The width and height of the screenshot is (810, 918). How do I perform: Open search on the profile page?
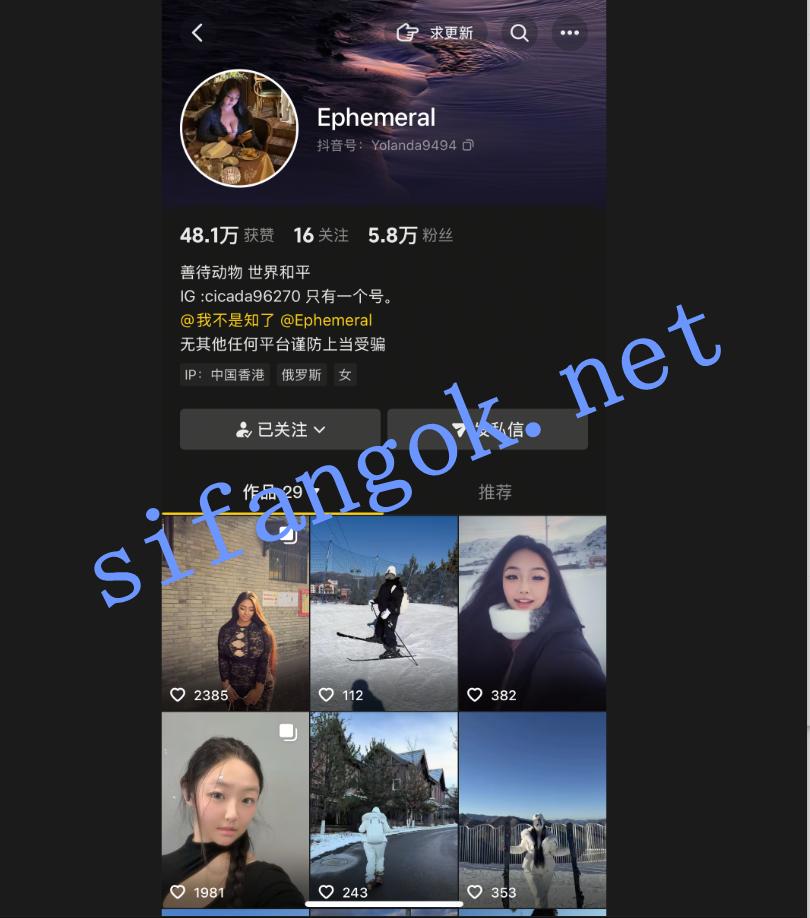(520, 32)
